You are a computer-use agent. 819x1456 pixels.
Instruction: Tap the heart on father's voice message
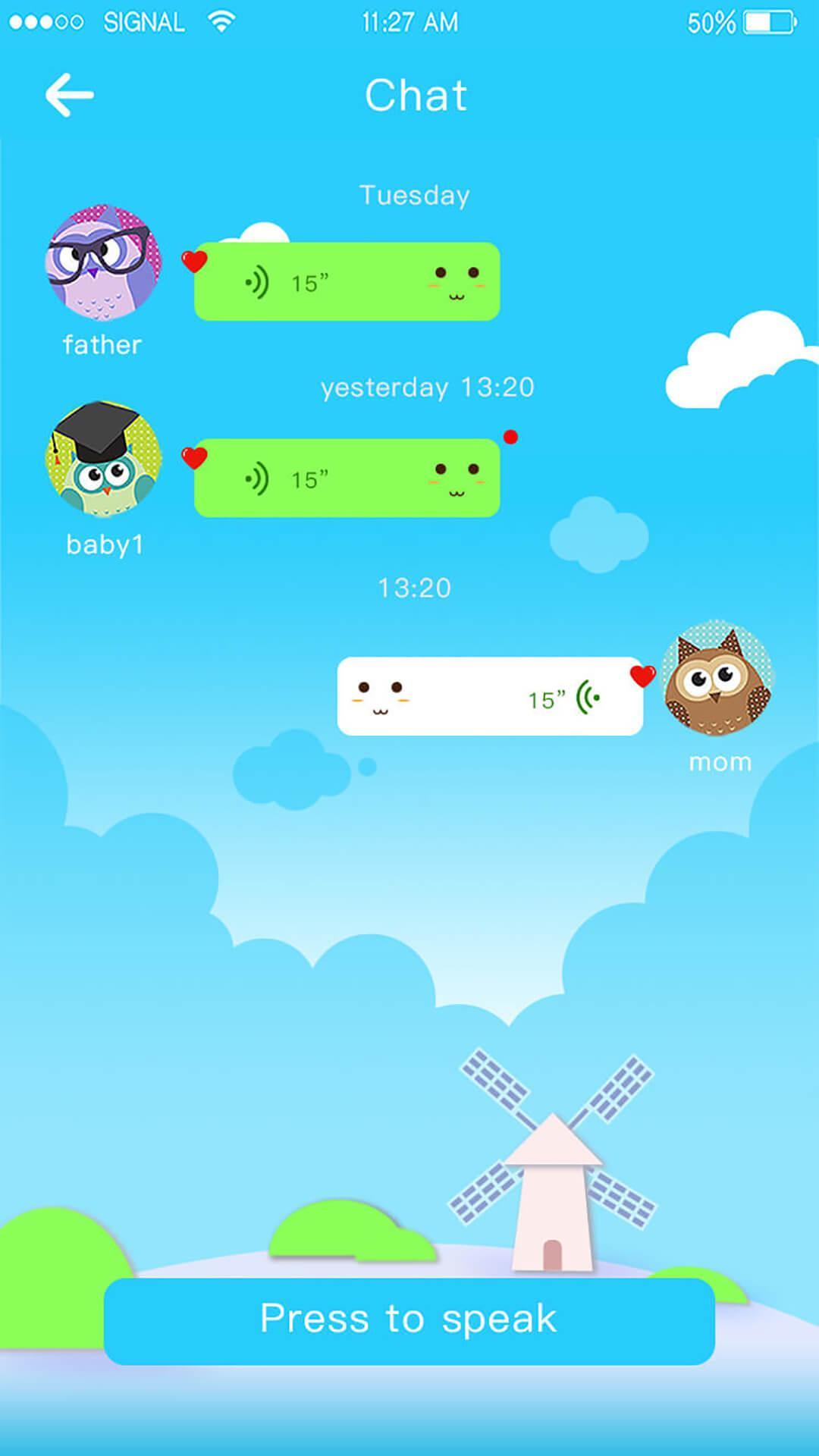pyautogui.click(x=193, y=261)
